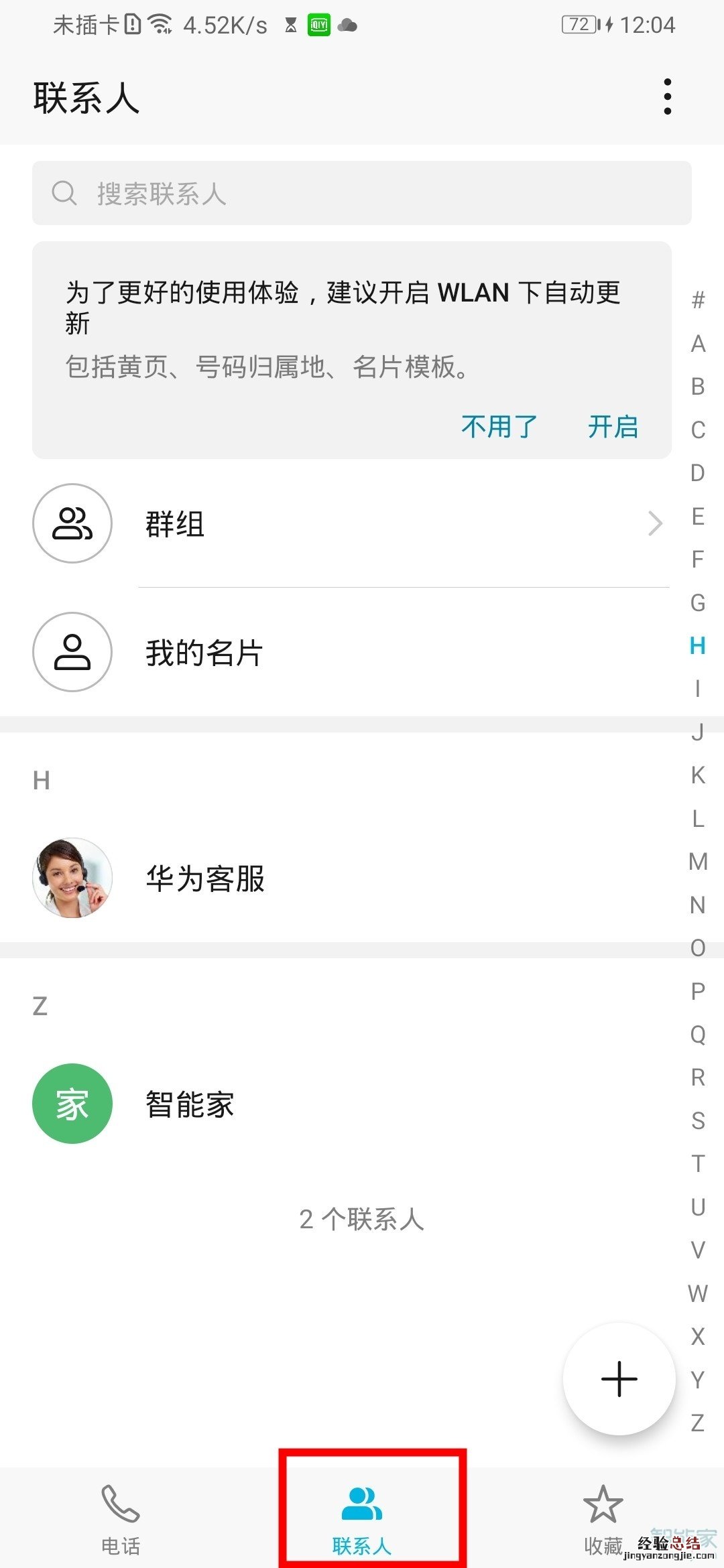Open the 群组 groups row
724x1568 pixels.
(349, 523)
